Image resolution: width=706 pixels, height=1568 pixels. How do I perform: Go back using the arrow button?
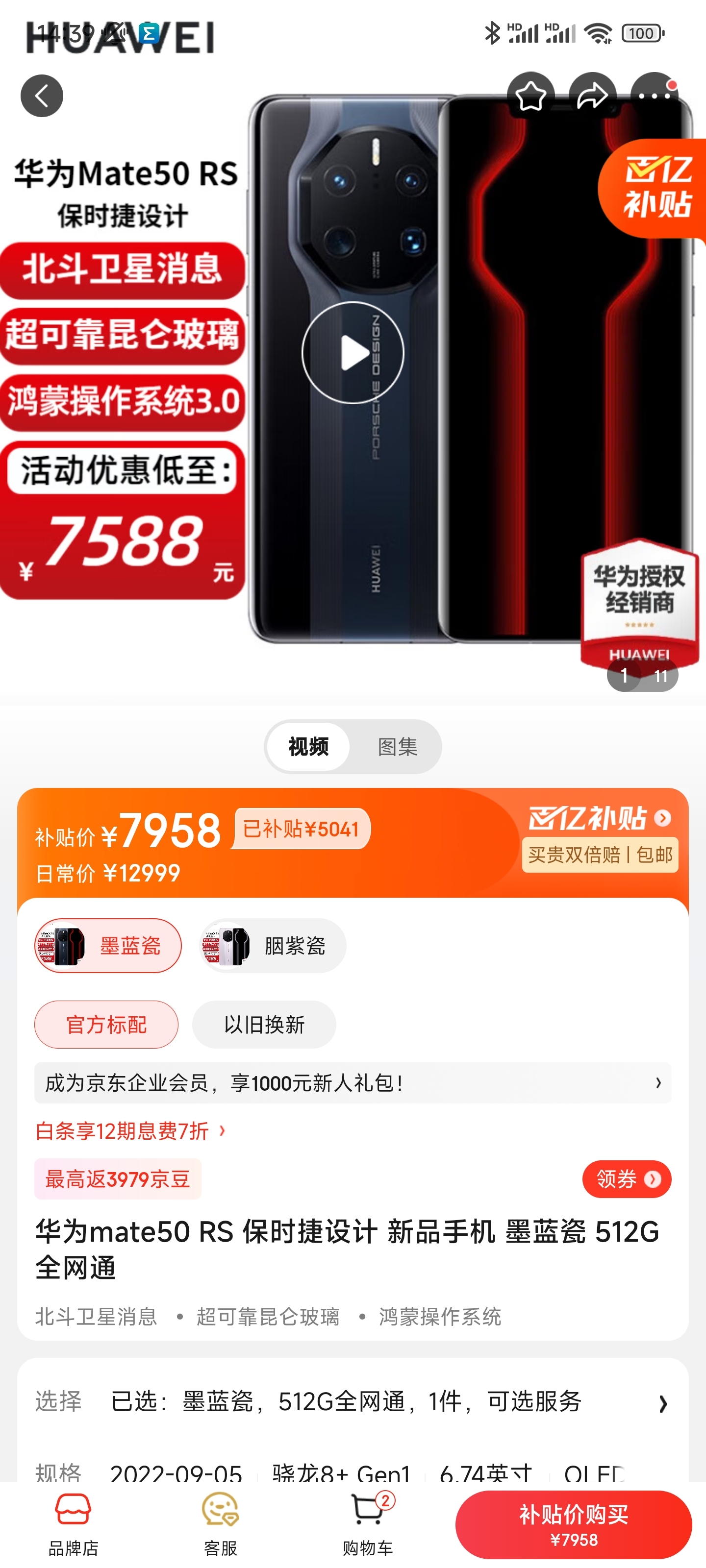click(41, 96)
